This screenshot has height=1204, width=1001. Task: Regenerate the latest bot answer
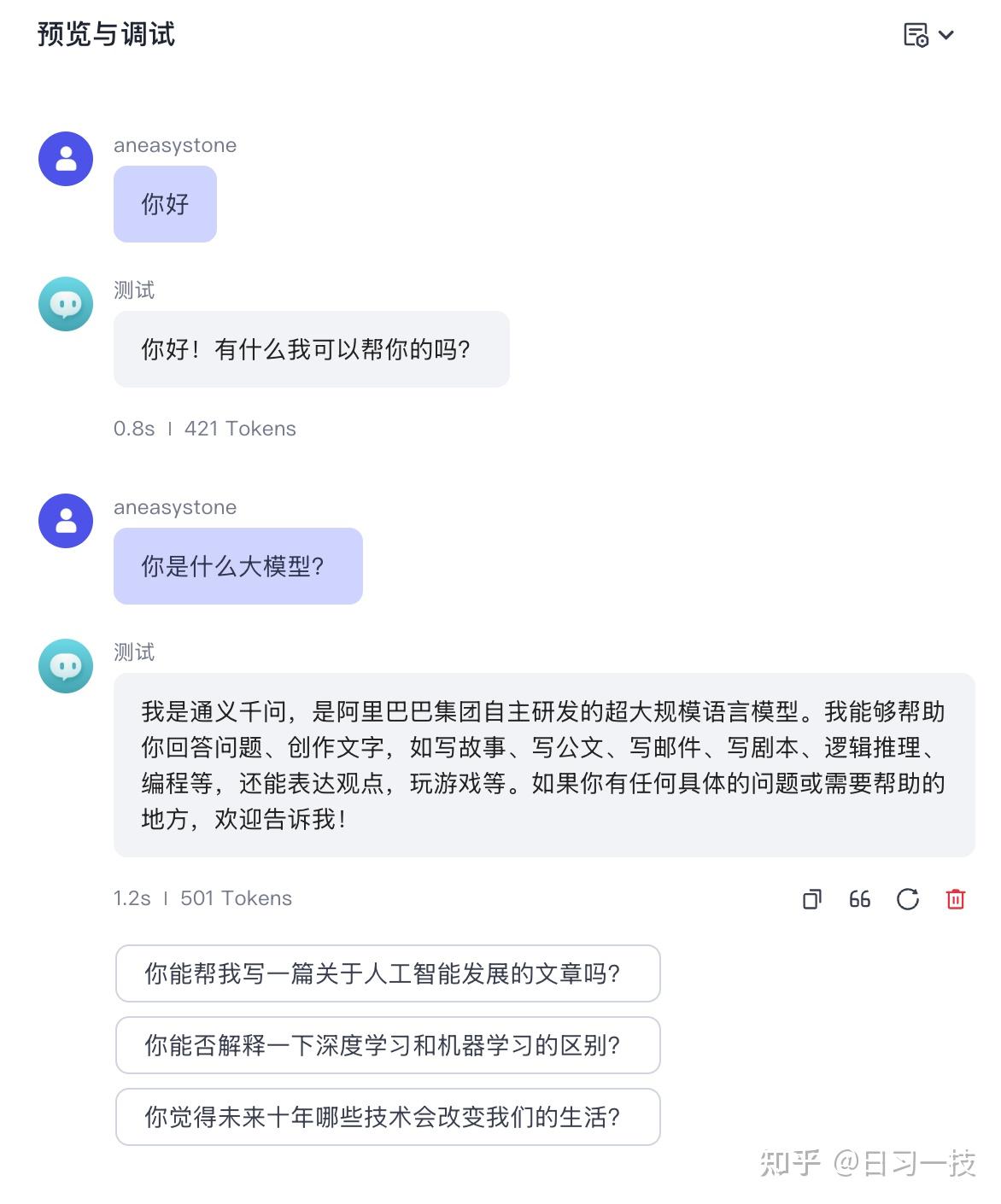coord(907,899)
